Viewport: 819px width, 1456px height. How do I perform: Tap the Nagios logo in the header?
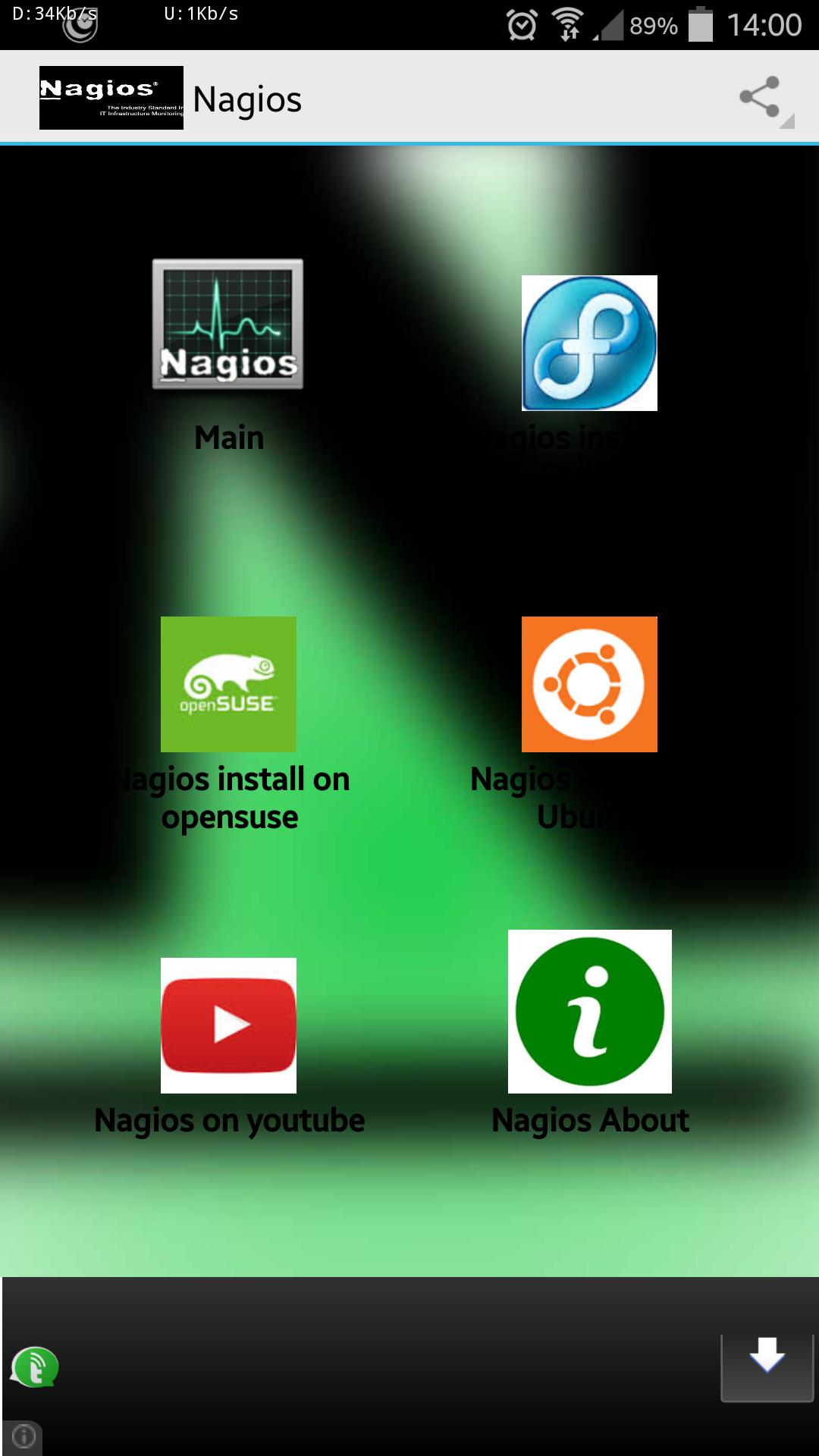[111, 96]
